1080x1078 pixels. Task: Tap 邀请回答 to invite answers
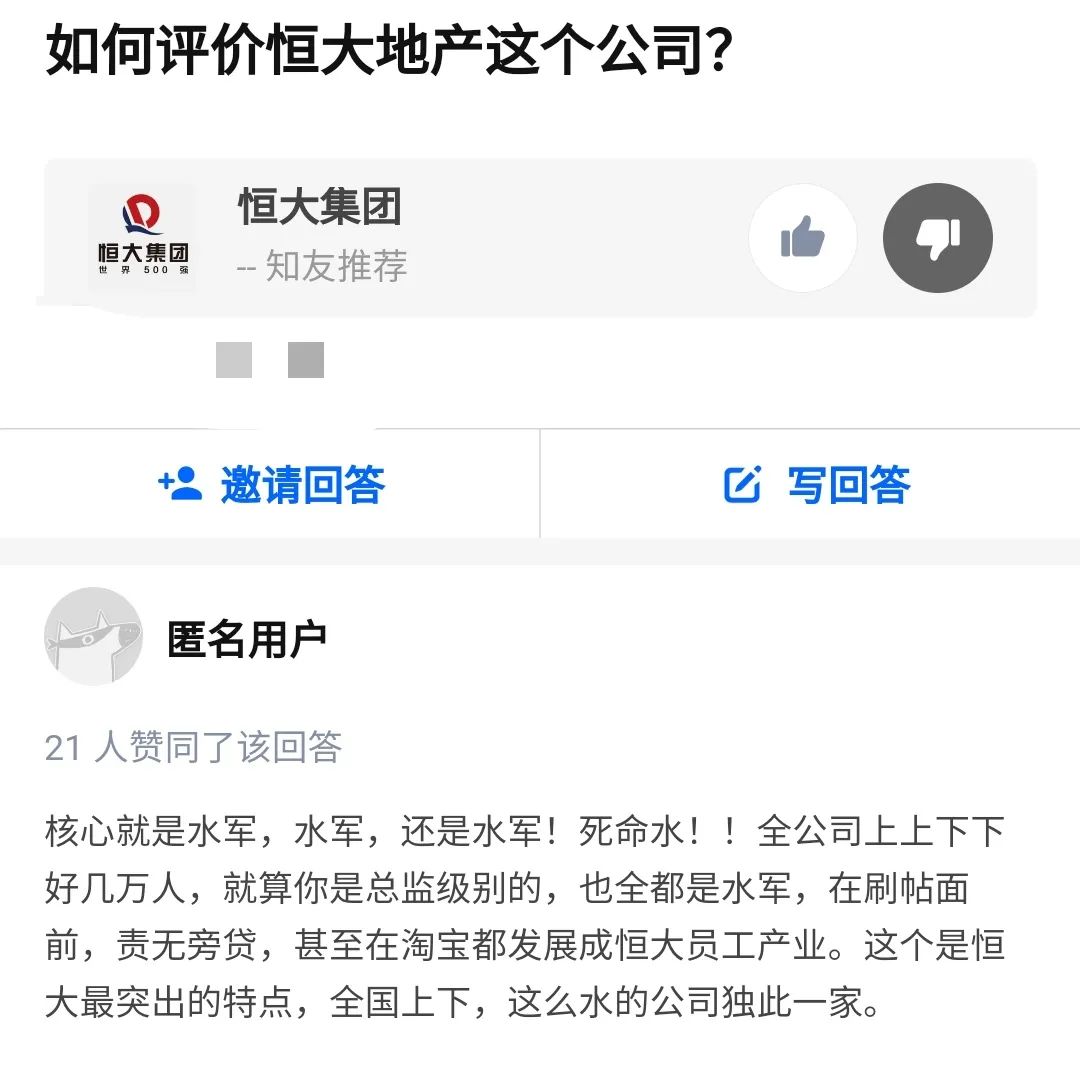pyautogui.click(x=270, y=485)
